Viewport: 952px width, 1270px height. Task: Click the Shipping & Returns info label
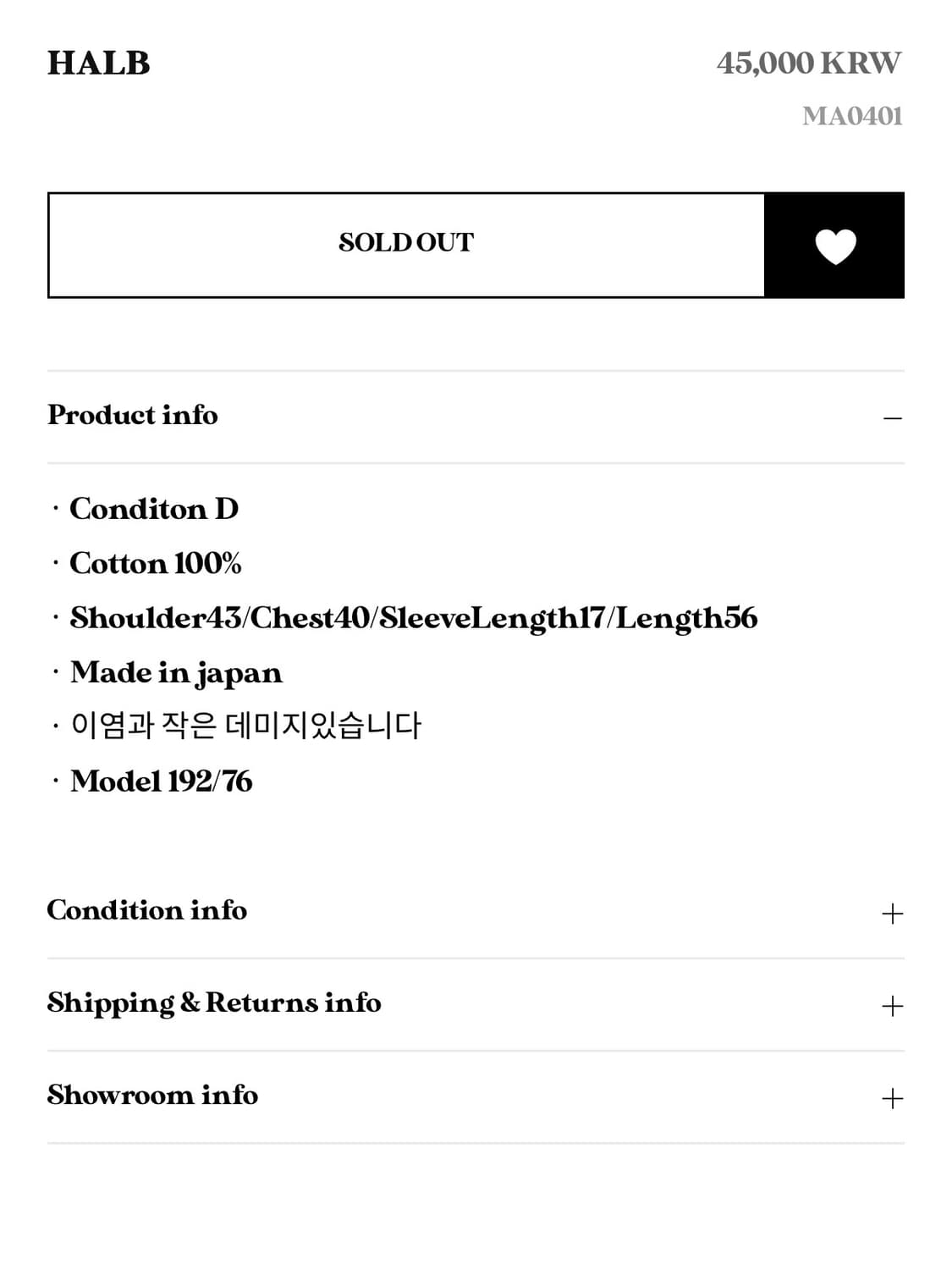tap(213, 1003)
